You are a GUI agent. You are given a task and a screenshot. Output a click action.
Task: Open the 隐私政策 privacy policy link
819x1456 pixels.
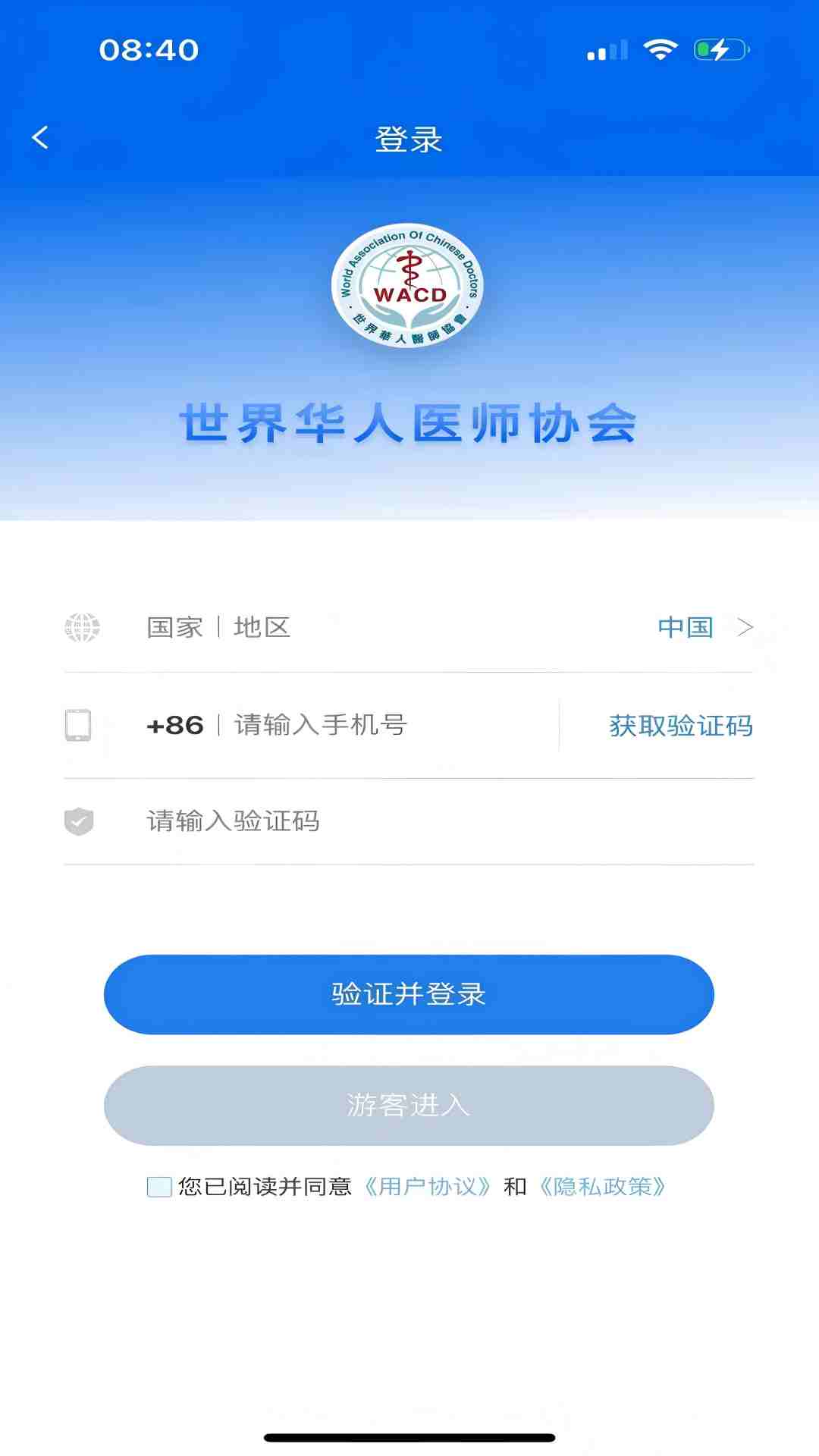click(603, 1187)
